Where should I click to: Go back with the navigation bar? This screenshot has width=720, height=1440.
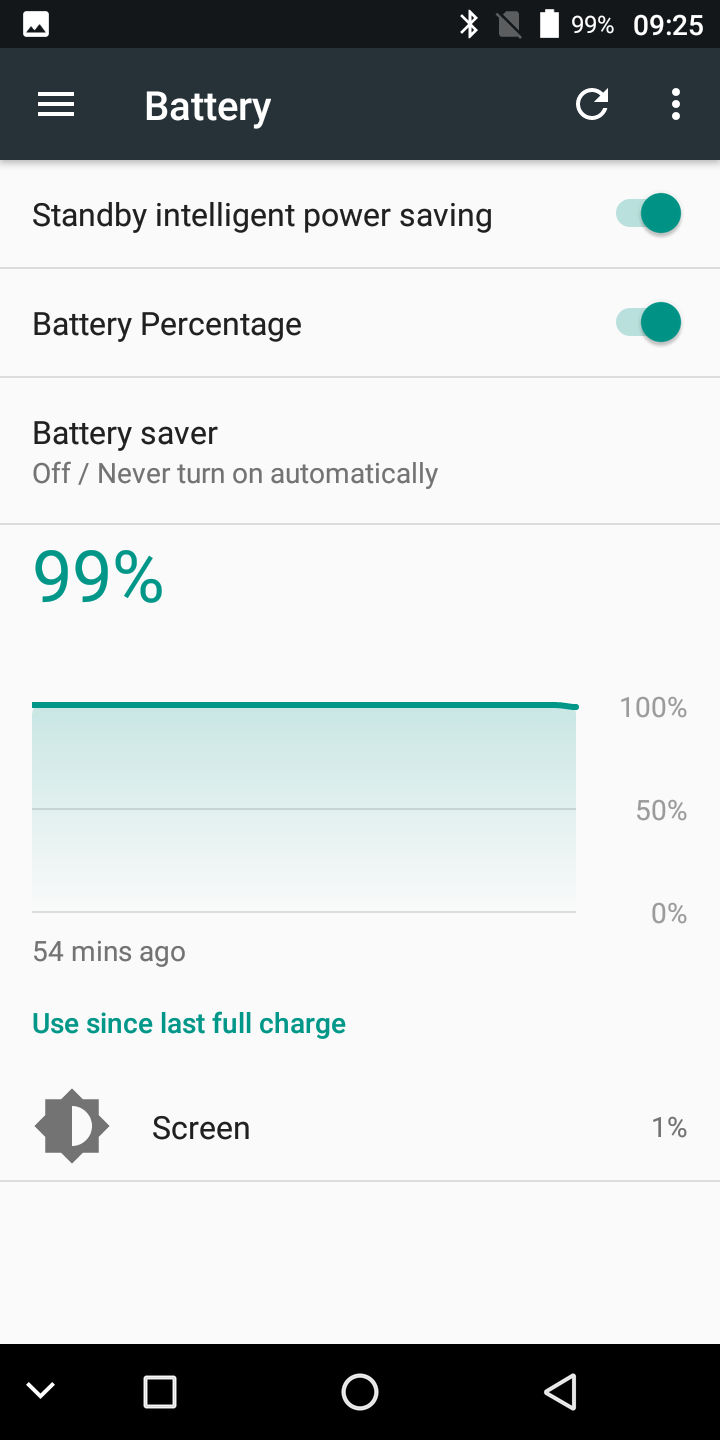pos(560,1391)
